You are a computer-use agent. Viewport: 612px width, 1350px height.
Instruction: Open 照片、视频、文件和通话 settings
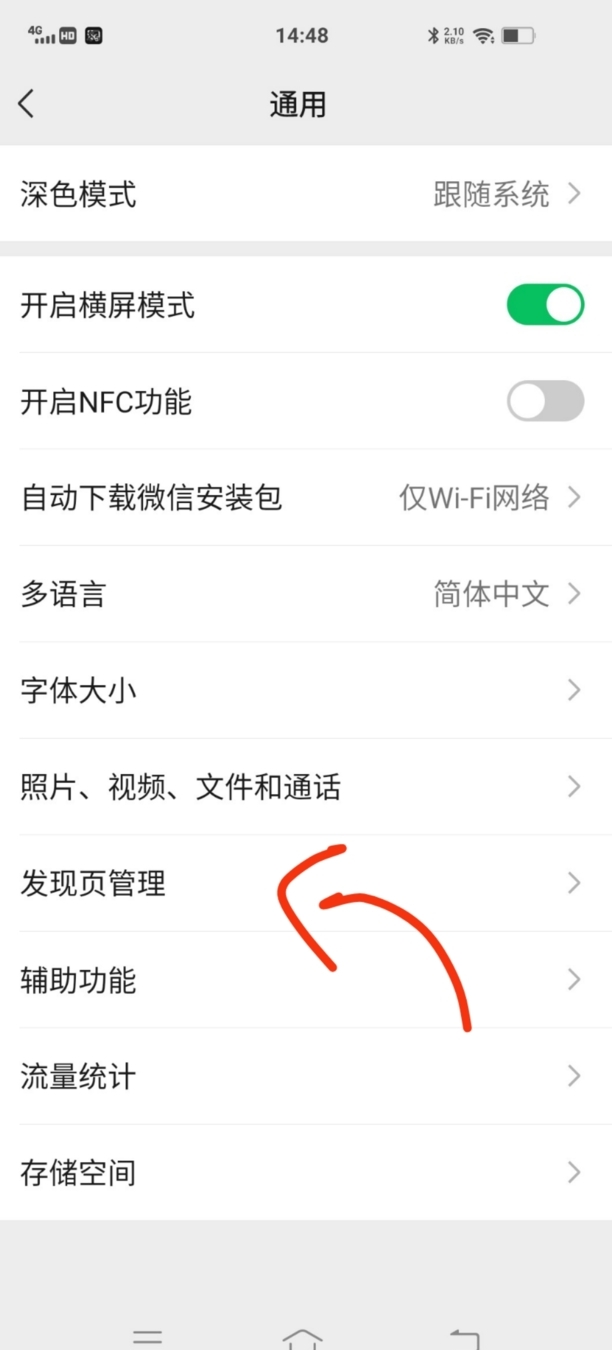[x=305, y=787]
